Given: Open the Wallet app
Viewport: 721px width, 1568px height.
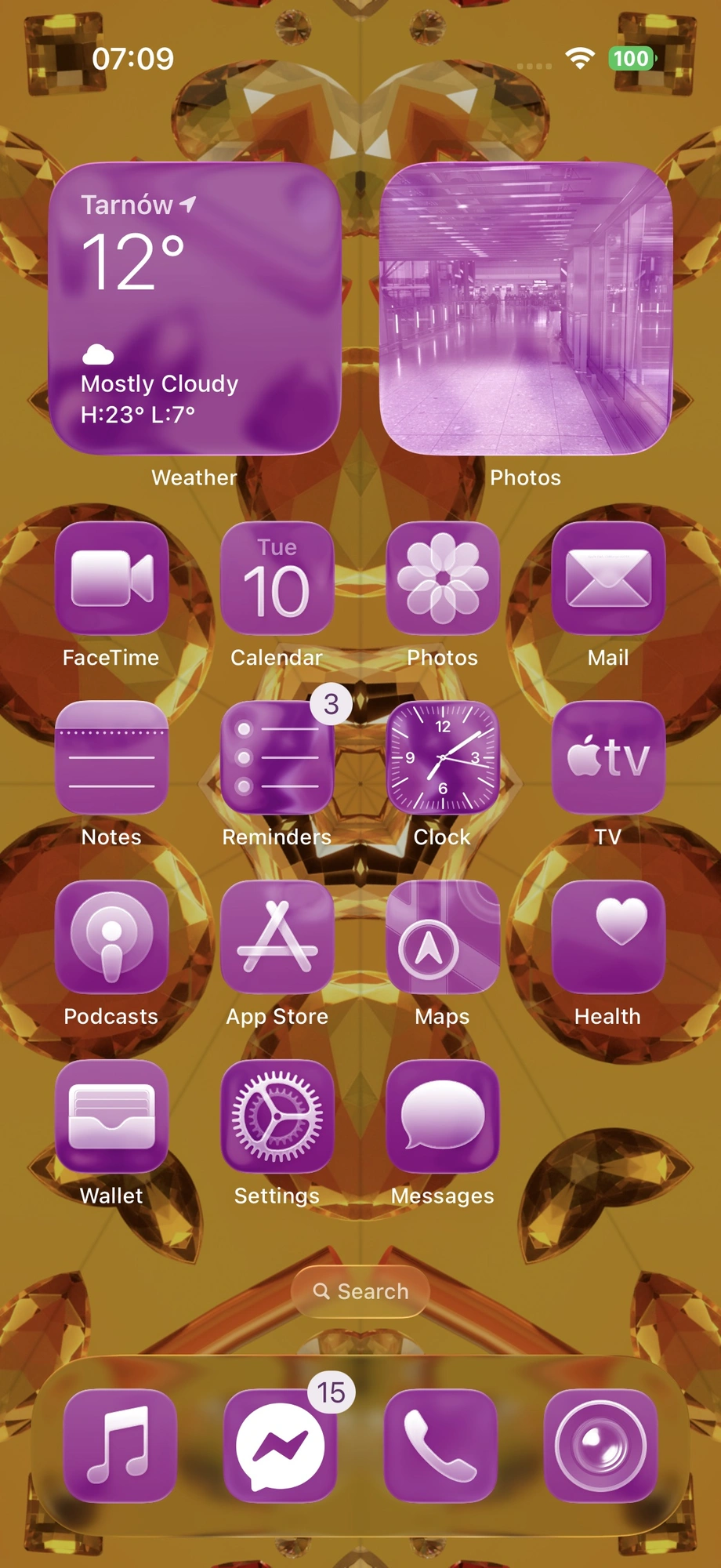Looking at the screenshot, I should (111, 1116).
